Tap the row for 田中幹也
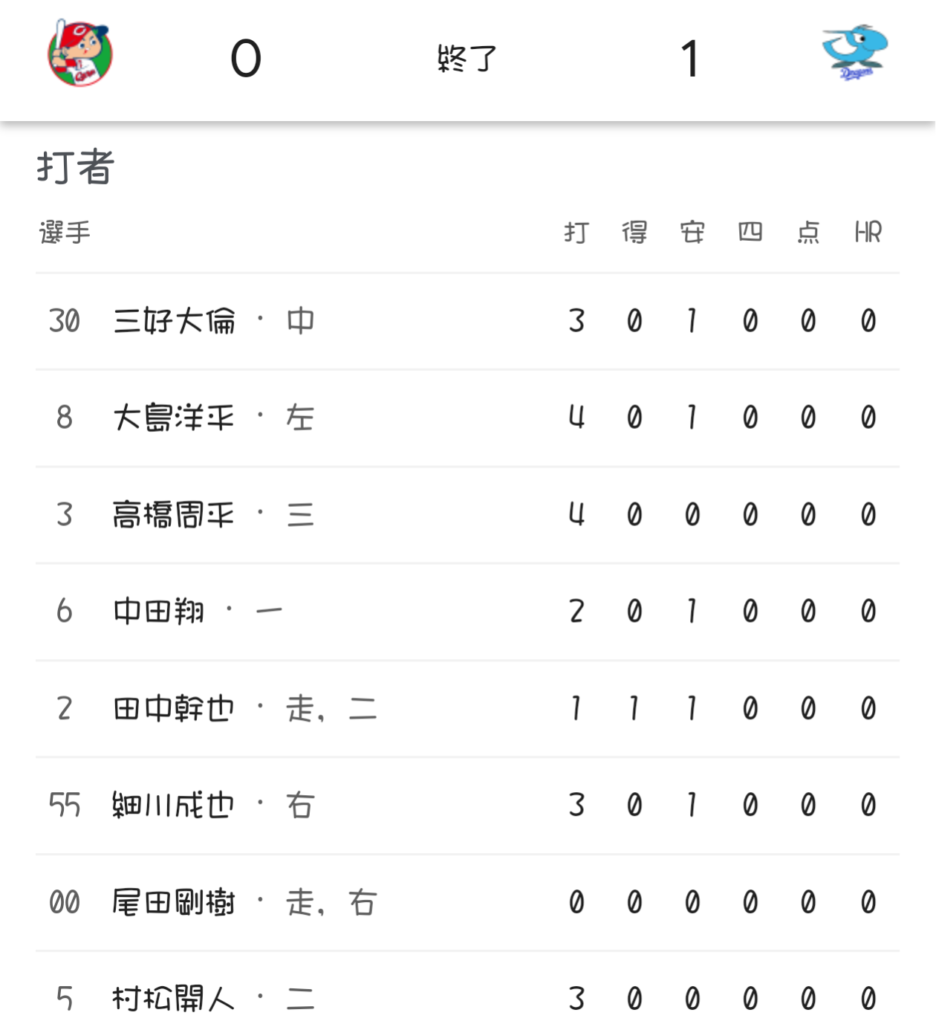The image size is (936, 1024). click(175, 708)
